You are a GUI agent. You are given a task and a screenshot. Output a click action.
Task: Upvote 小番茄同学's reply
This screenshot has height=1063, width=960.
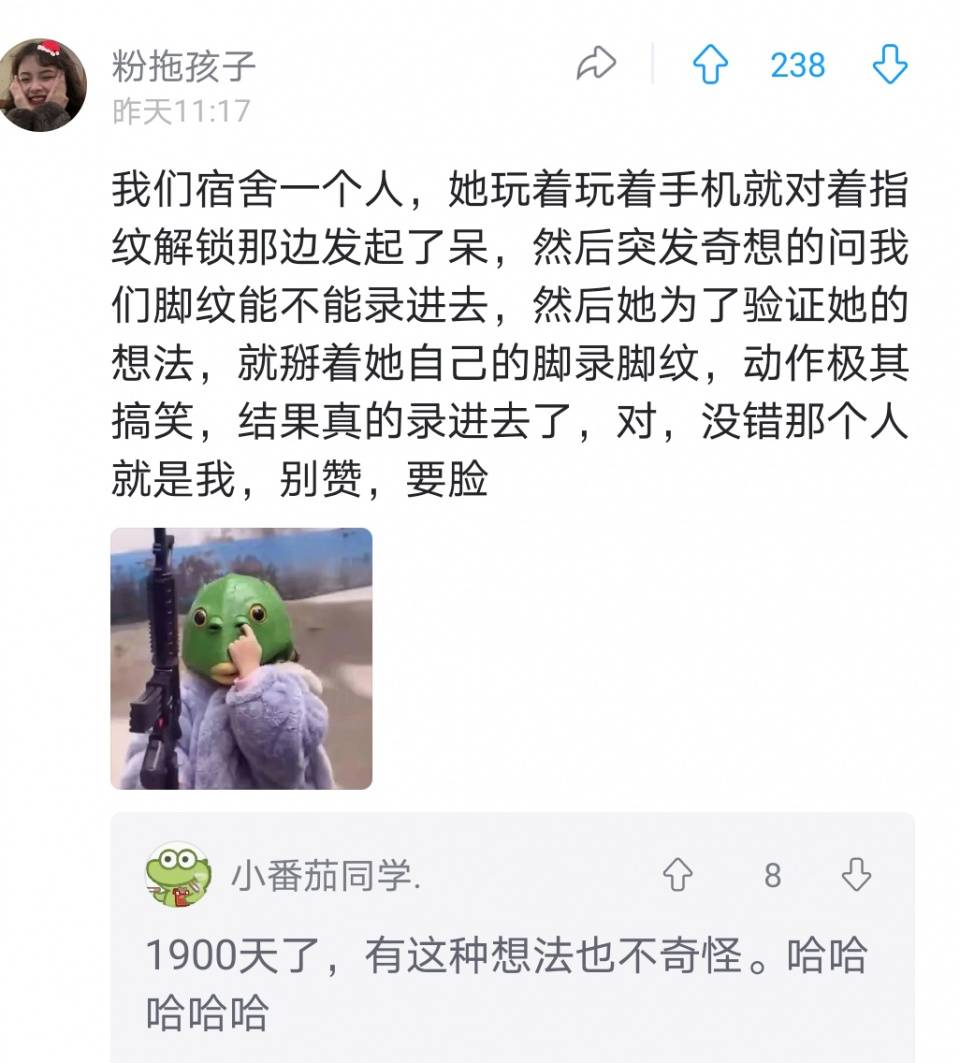click(x=678, y=875)
